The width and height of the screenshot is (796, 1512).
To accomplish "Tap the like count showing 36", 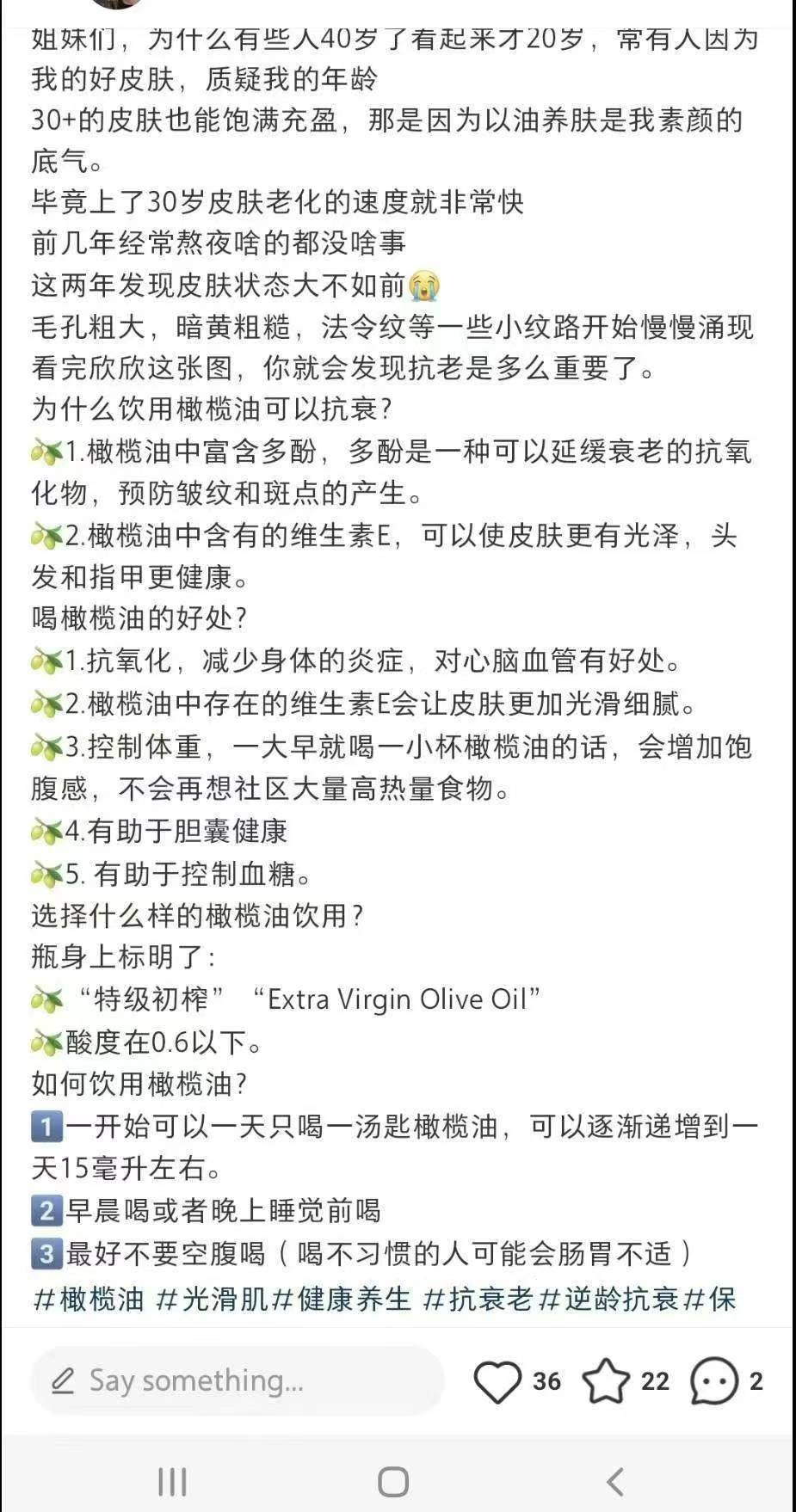I will (546, 1380).
